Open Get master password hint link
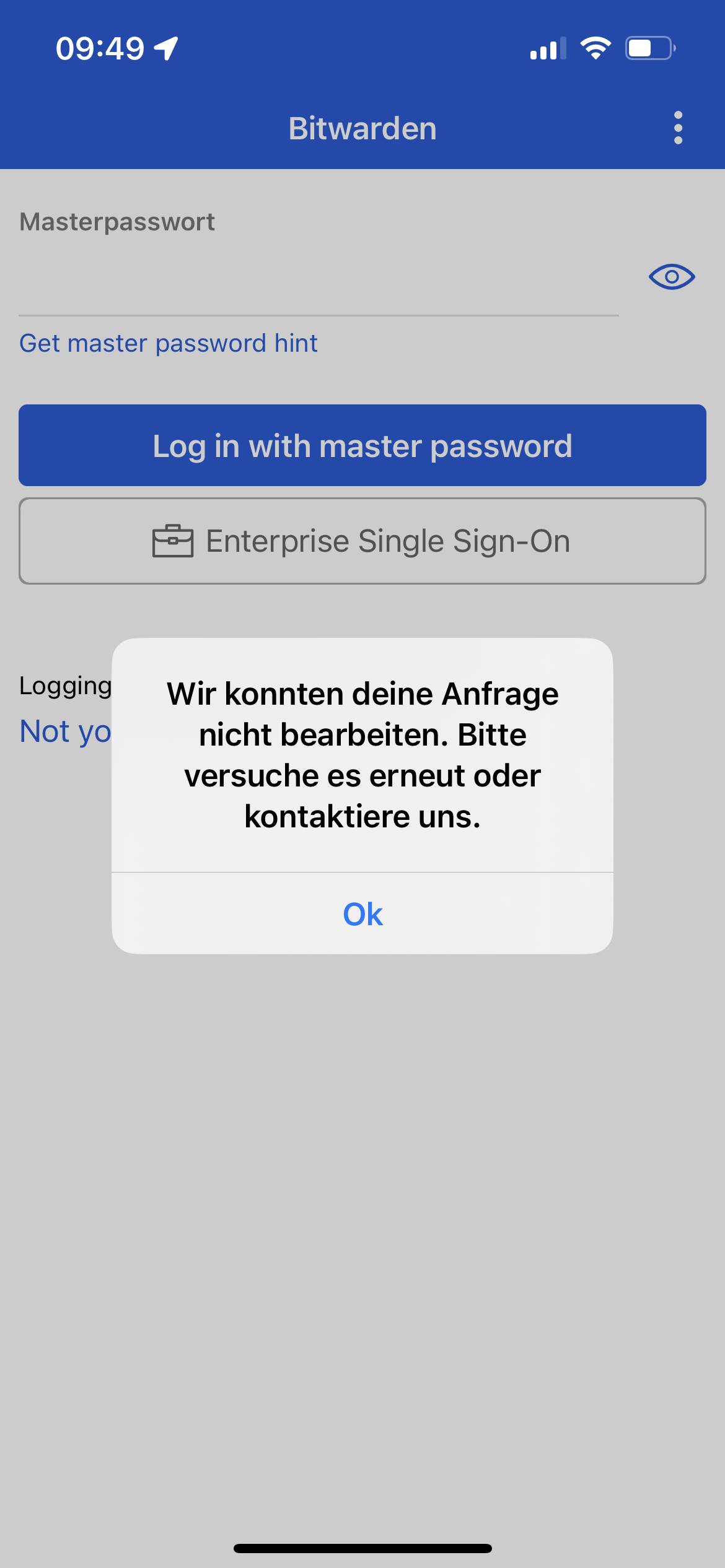The width and height of the screenshot is (725, 1568). click(x=168, y=343)
